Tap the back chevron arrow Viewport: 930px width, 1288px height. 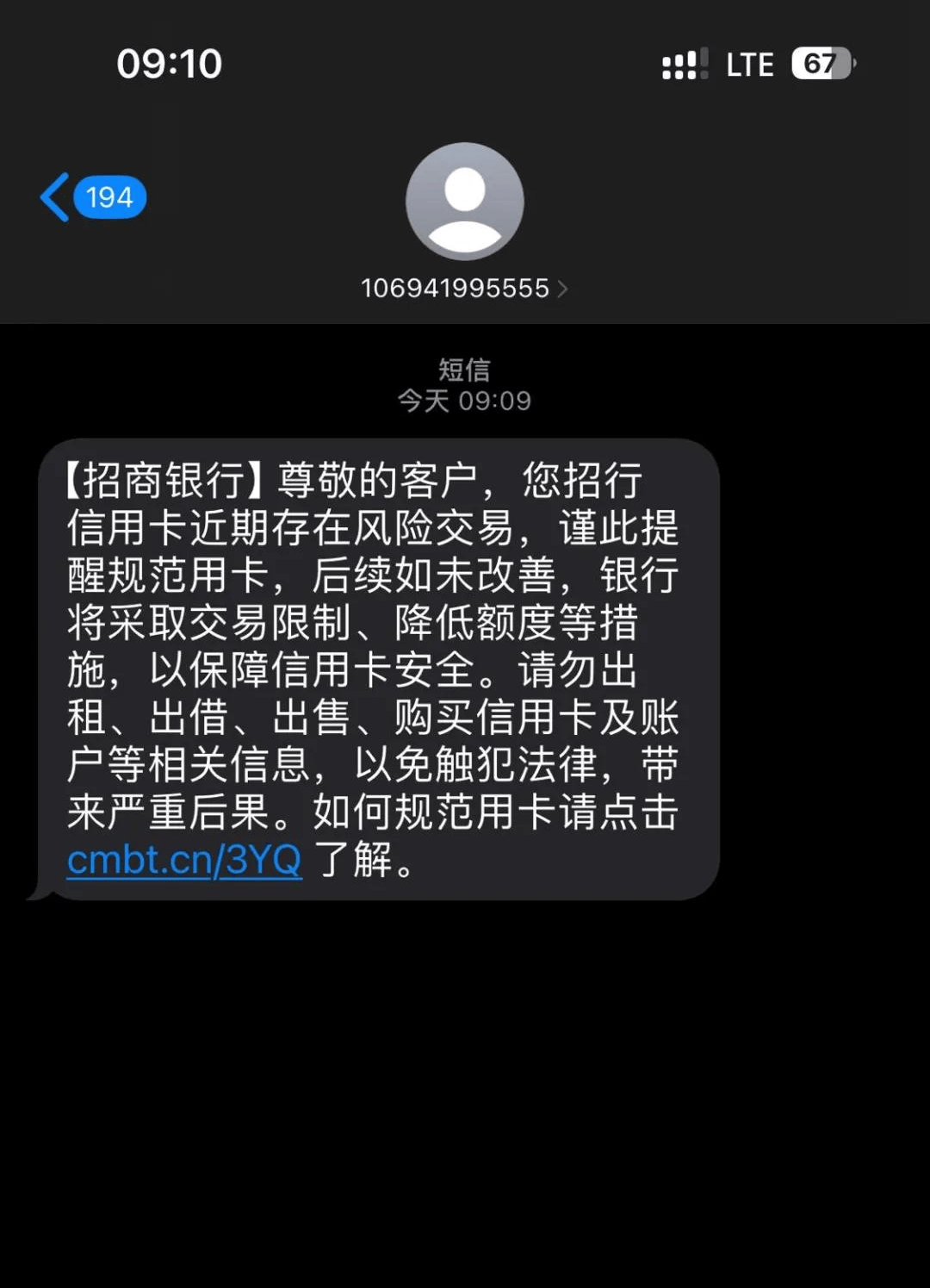pos(53,196)
